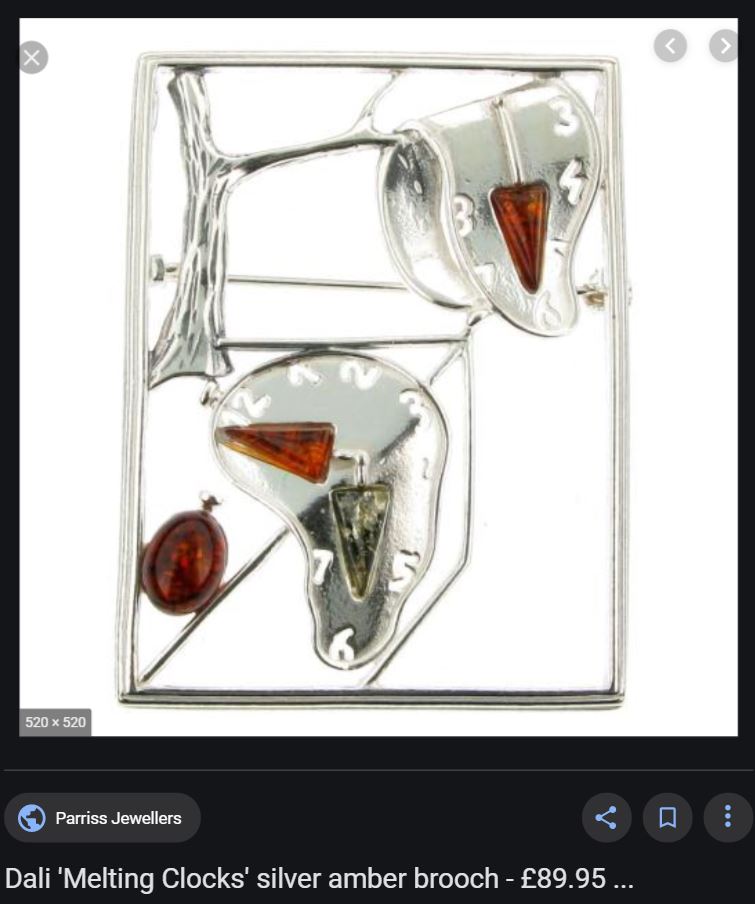Save image to collections
755x904 pixels.
(x=667, y=818)
